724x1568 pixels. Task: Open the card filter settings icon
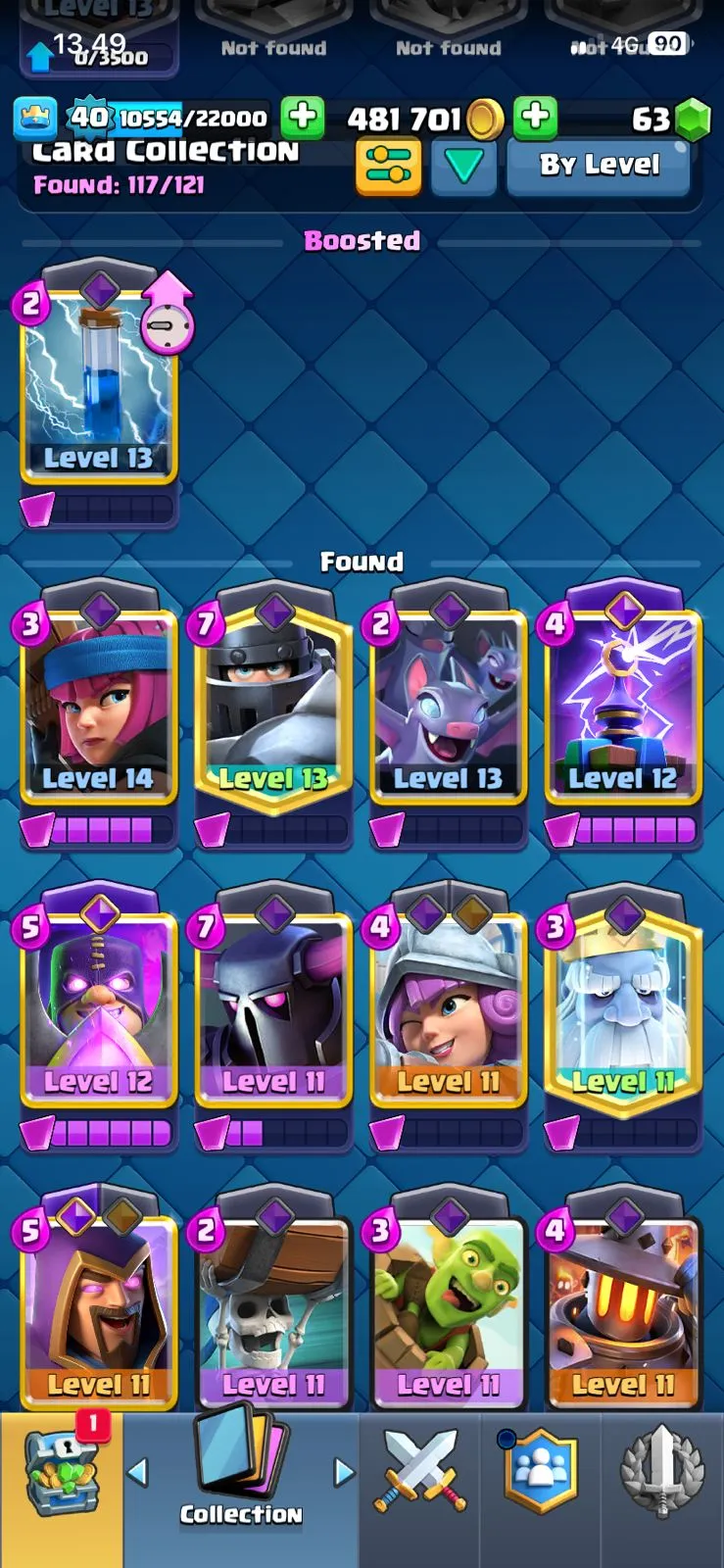pyautogui.click(x=388, y=167)
